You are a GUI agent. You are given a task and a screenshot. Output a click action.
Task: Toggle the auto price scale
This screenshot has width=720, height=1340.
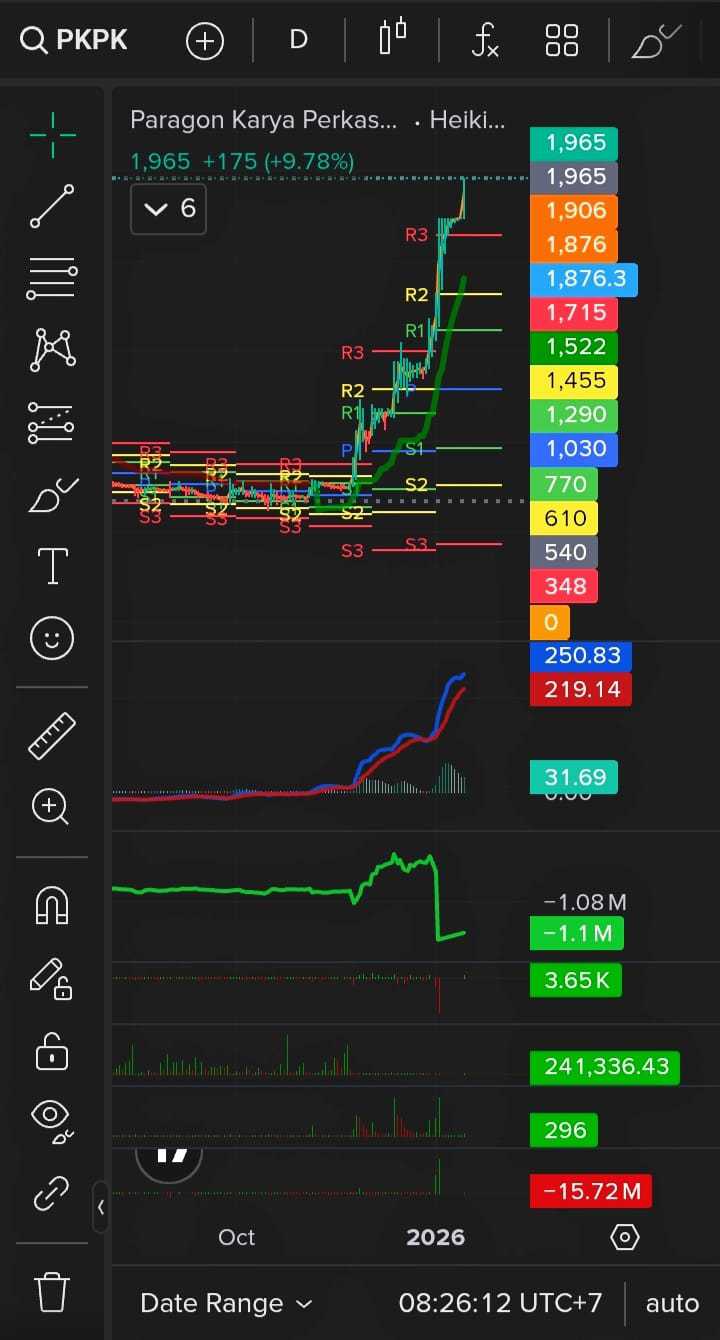(x=672, y=1304)
